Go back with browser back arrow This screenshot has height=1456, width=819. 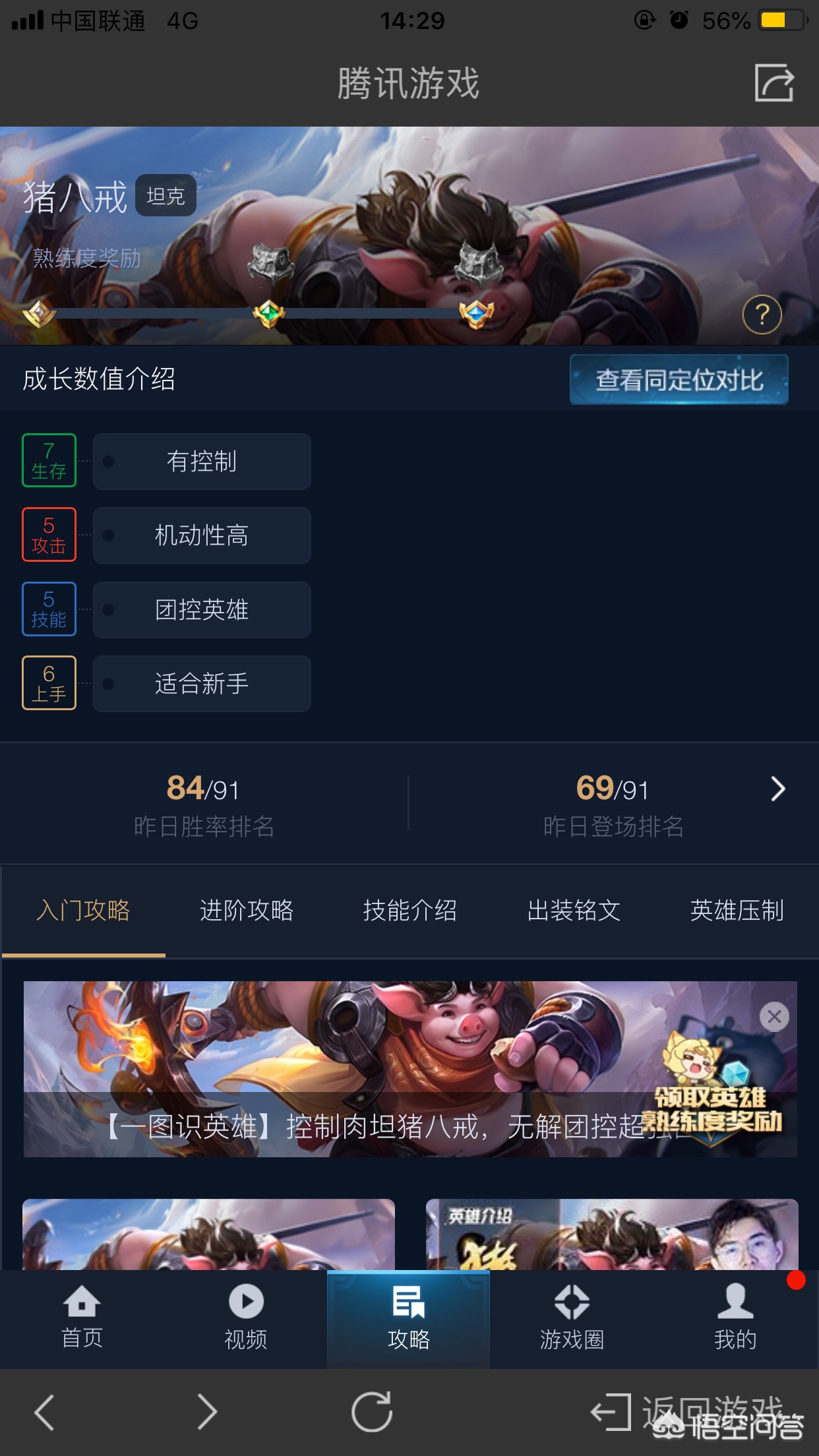[x=45, y=1412]
